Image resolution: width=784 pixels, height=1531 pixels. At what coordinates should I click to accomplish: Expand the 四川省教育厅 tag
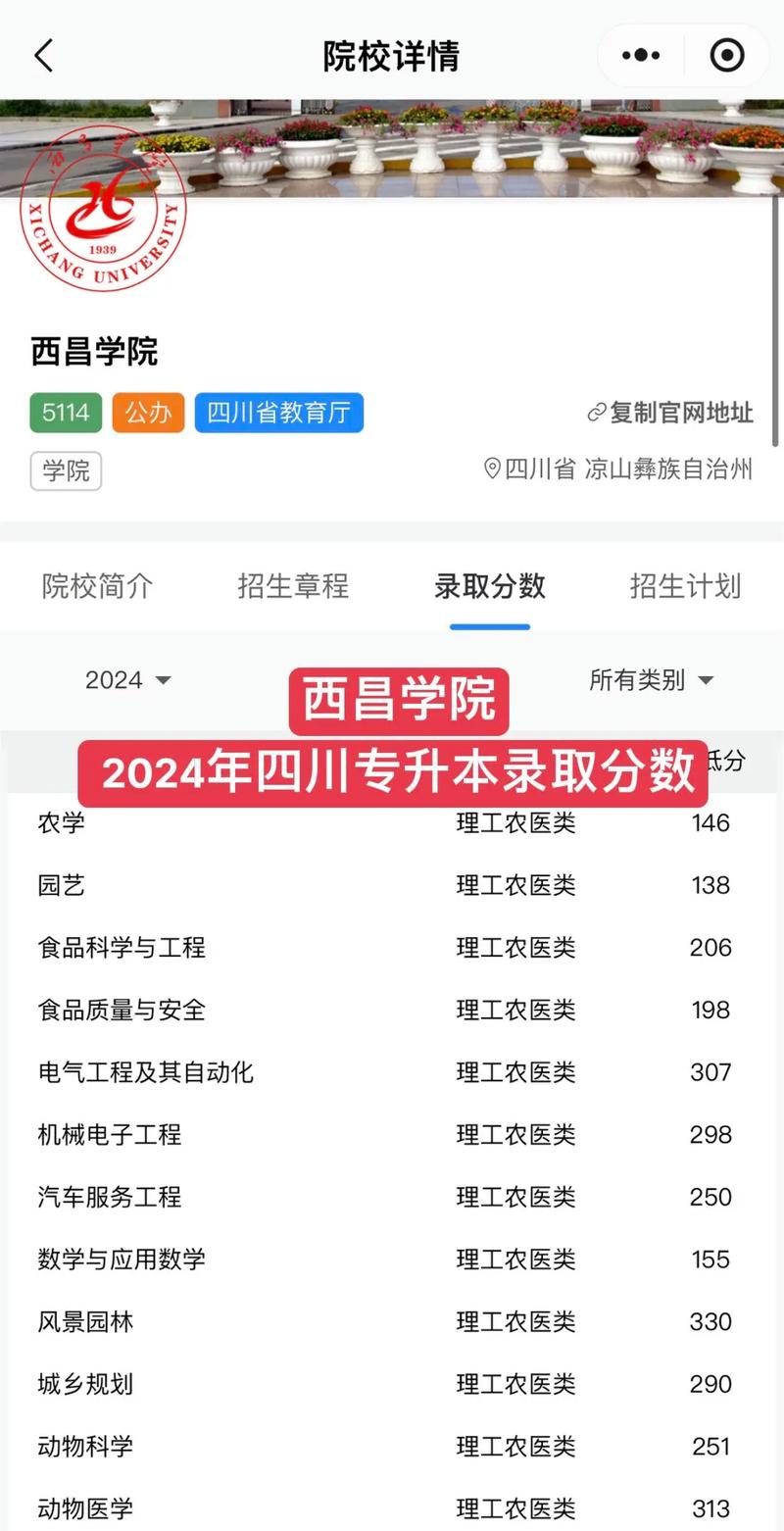[x=278, y=413]
